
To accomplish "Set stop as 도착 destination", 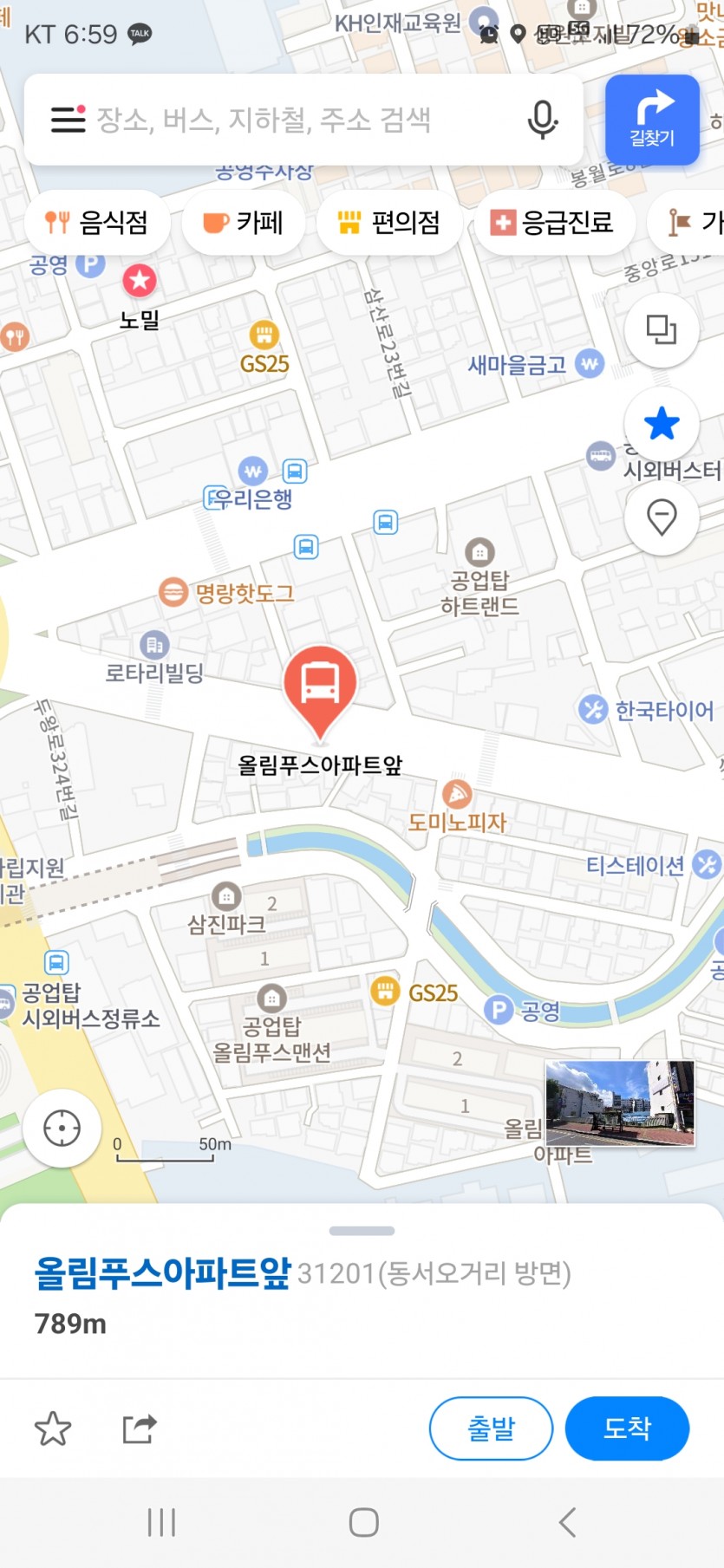I will (627, 1428).
